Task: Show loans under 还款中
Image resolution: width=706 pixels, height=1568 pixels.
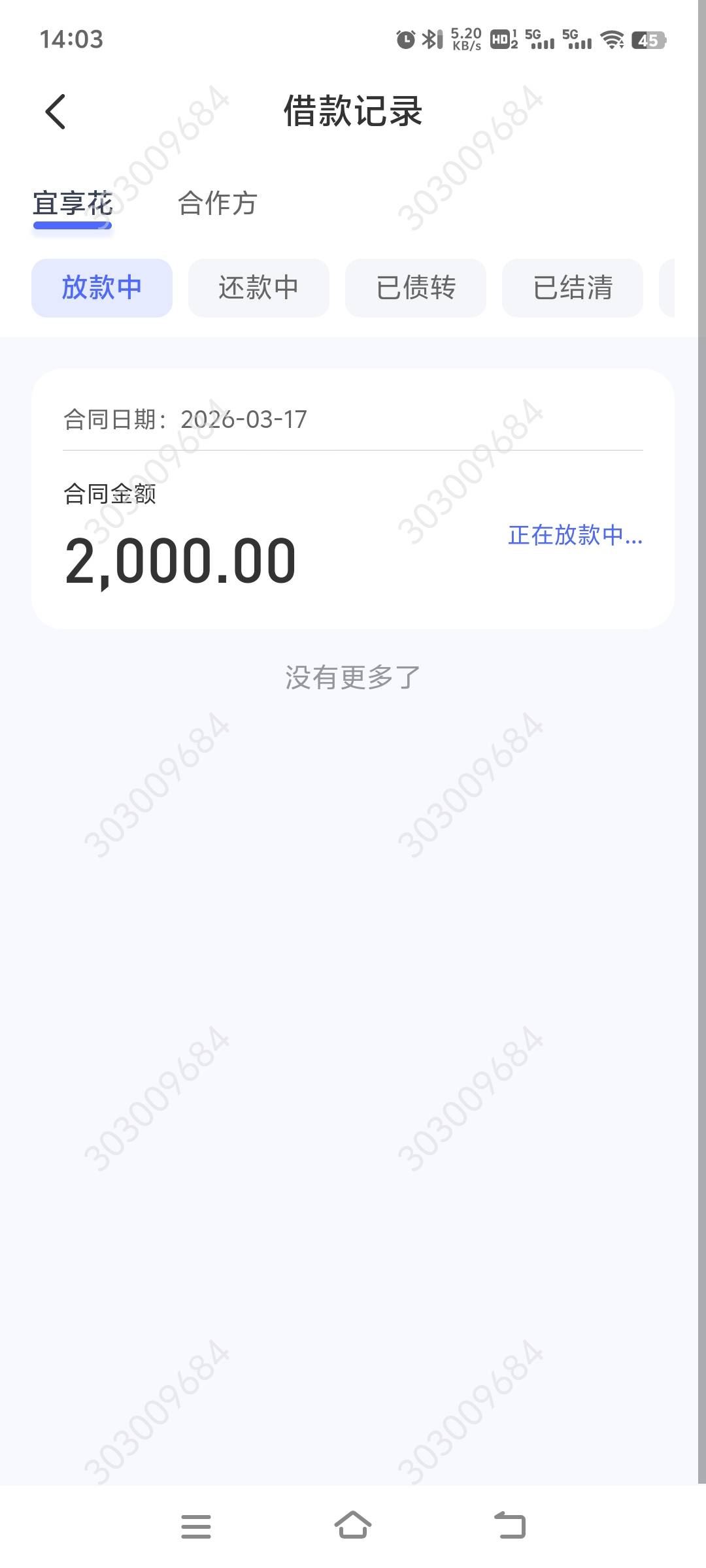Action: click(x=259, y=288)
